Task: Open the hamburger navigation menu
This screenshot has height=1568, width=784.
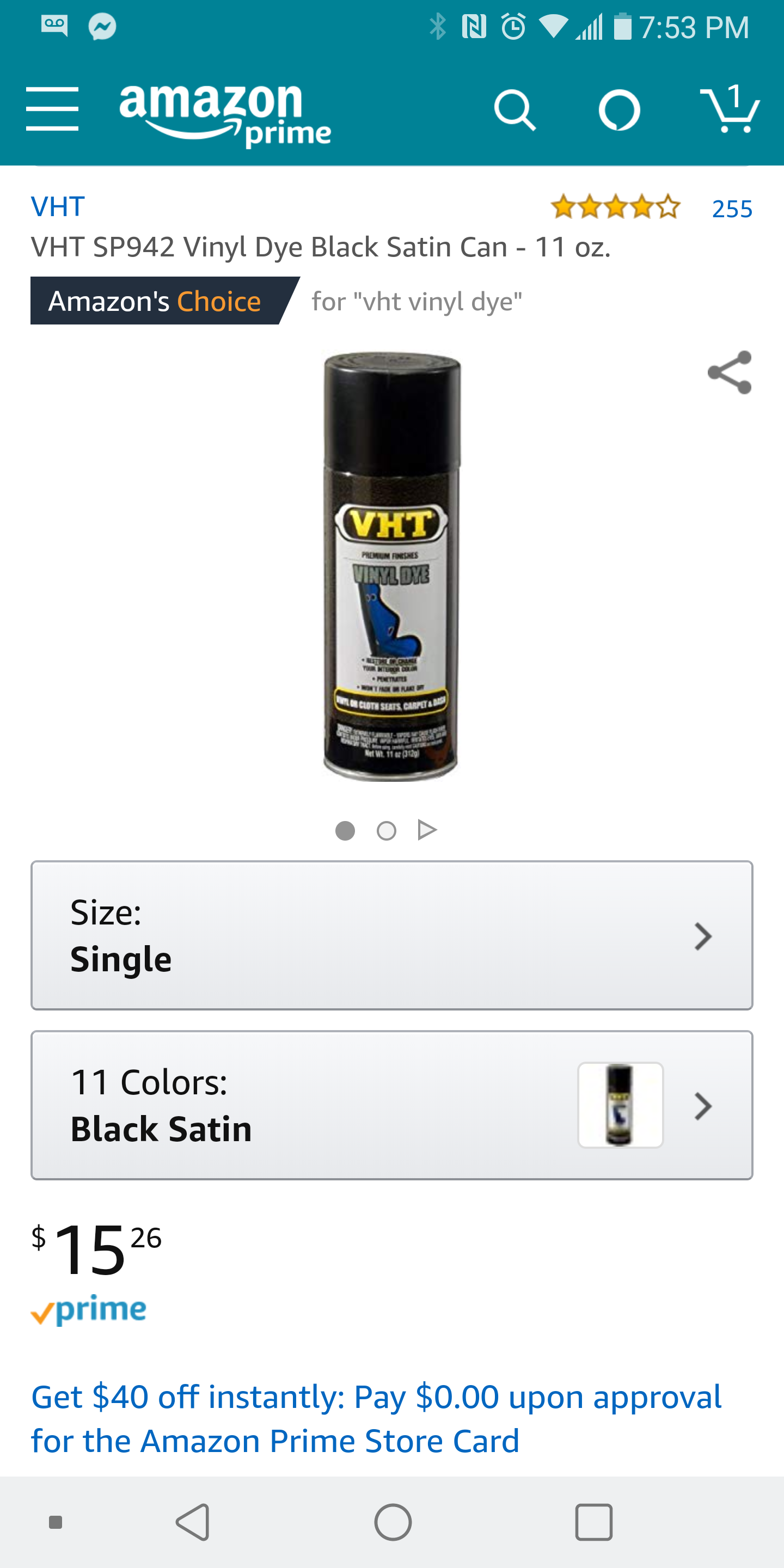Action: pos(52,109)
